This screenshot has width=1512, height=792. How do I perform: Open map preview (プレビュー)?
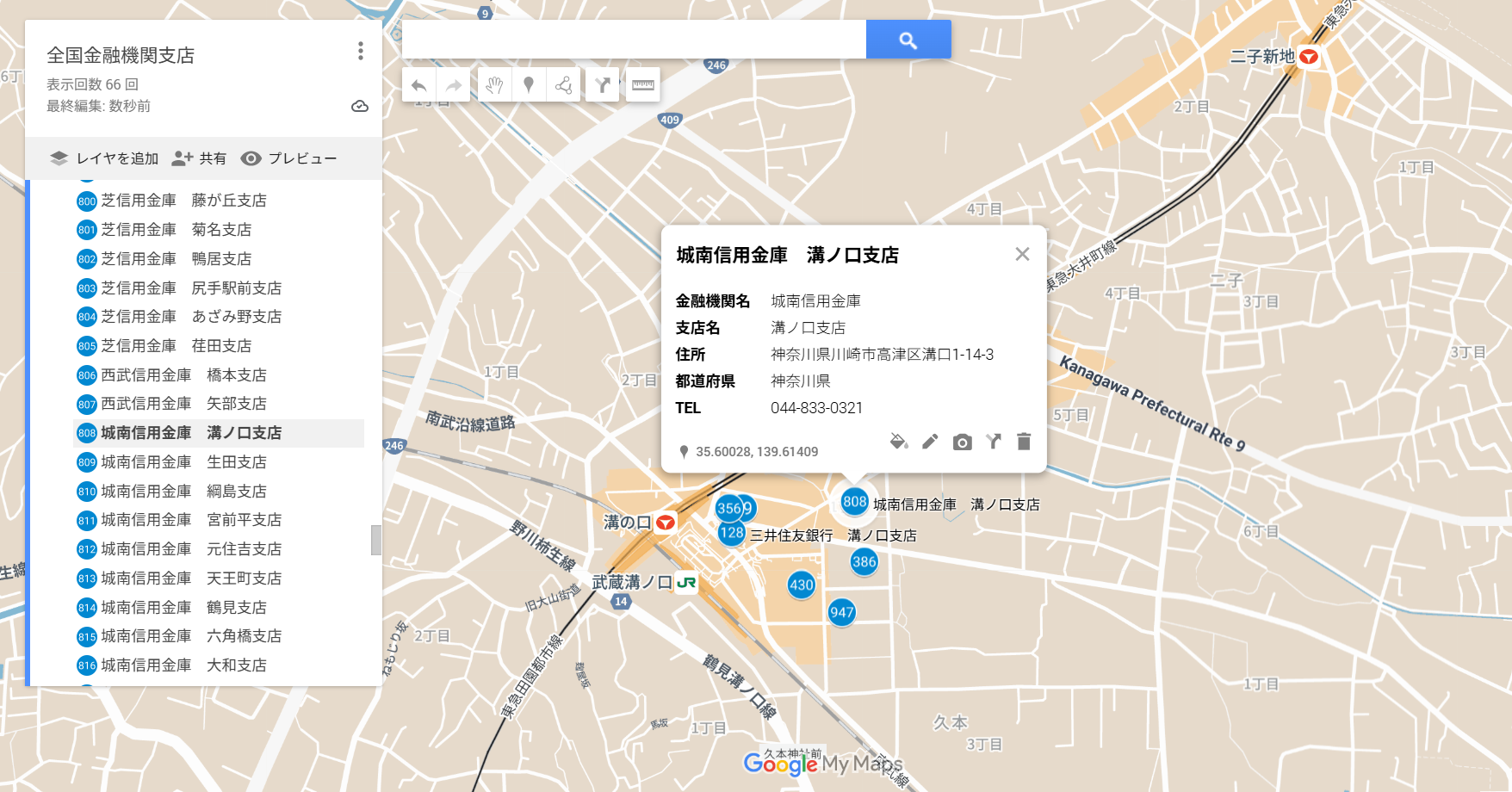pyautogui.click(x=288, y=158)
